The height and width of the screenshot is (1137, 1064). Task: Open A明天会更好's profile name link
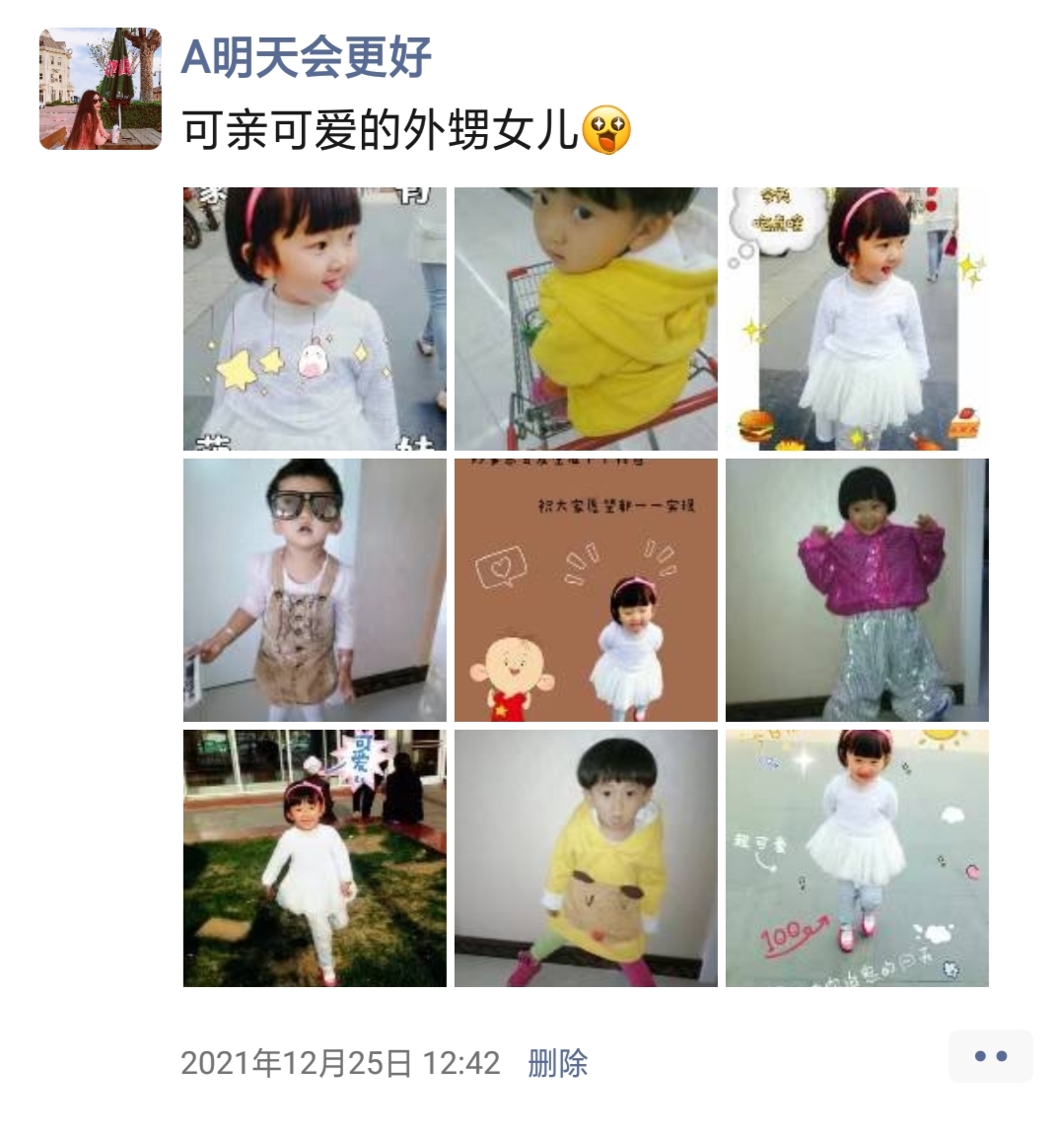click(x=307, y=57)
